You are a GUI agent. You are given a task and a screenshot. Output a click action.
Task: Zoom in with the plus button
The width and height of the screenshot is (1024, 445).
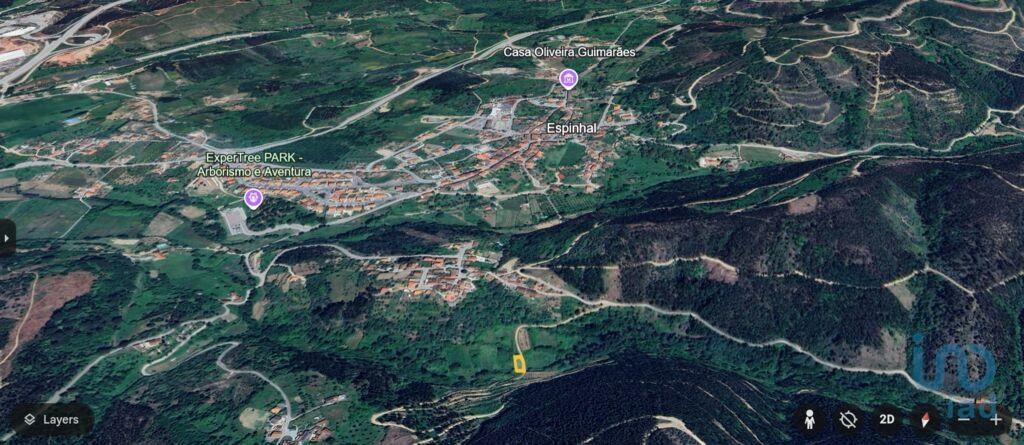(996, 420)
